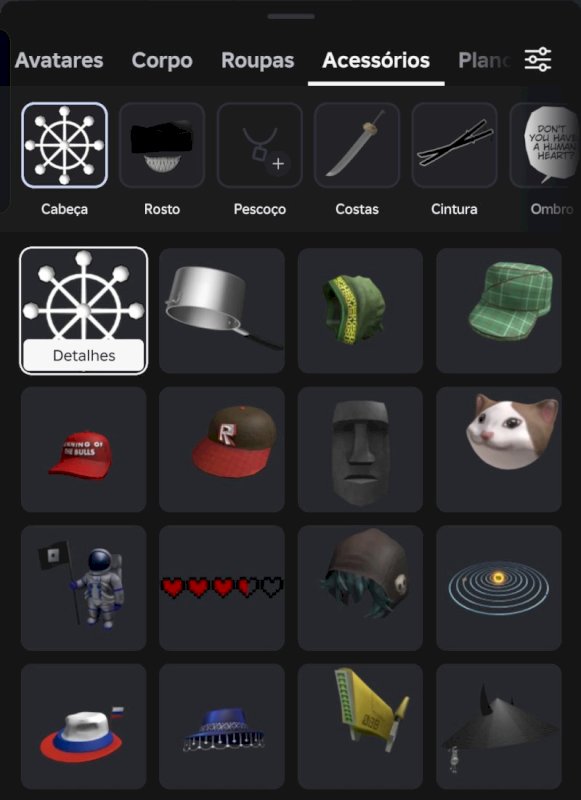
Task: Choose the Costas sword category
Action: 357,145
